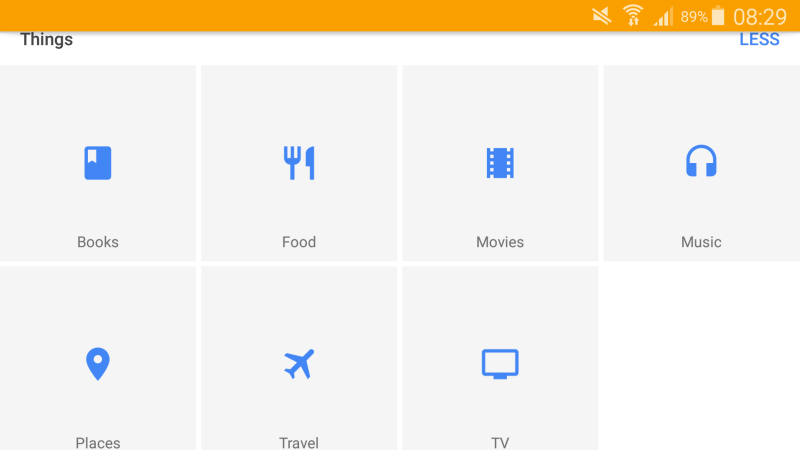Open the Music category tile
Viewport: 800px width, 450px height.
point(701,164)
